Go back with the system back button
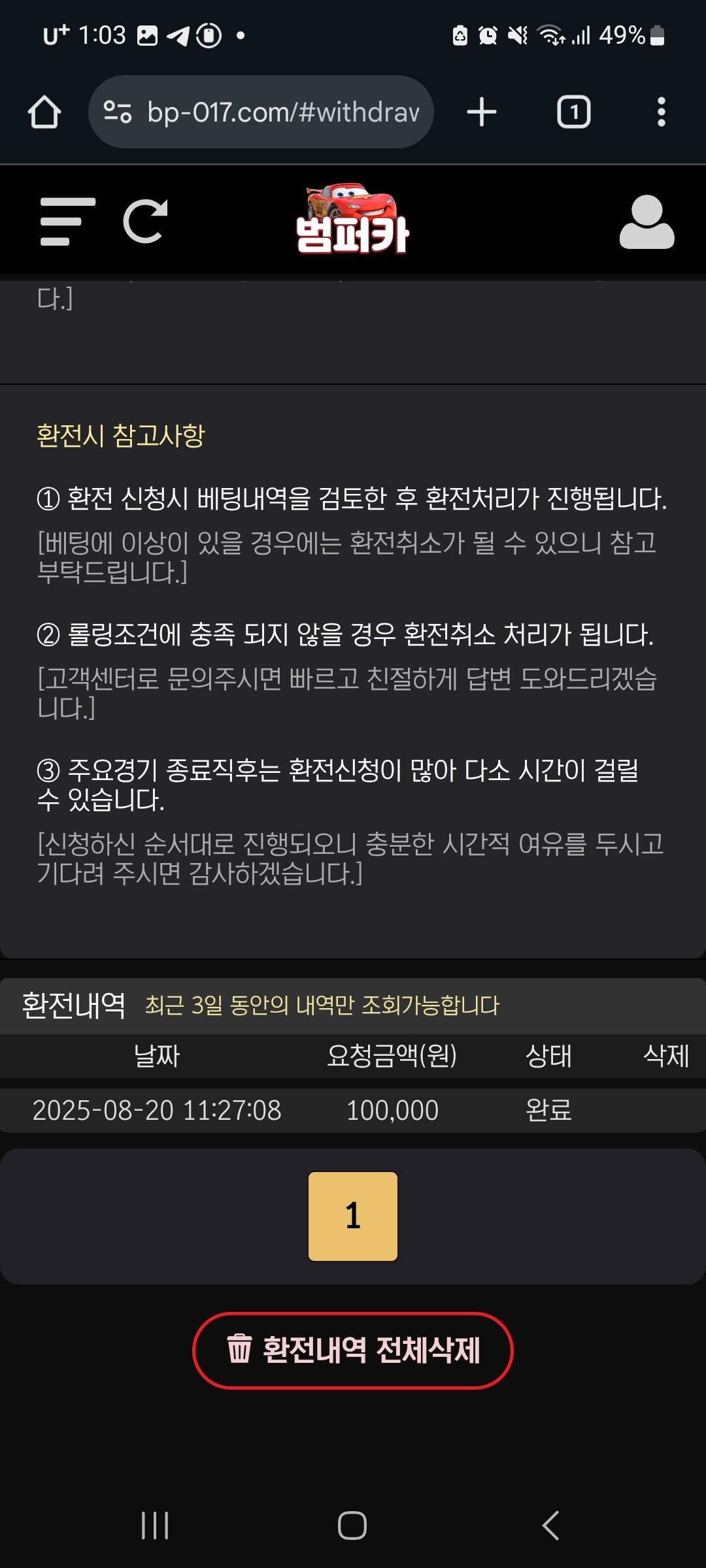The image size is (706, 1568). pos(550,1526)
